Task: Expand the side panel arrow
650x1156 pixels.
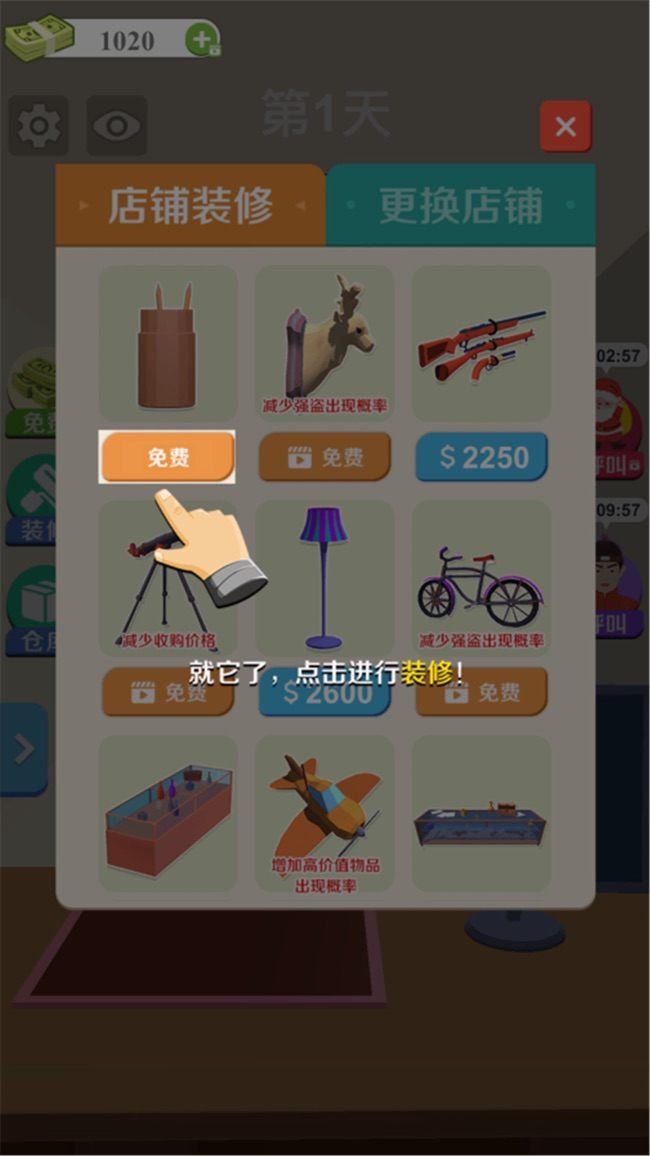Action: click(22, 749)
